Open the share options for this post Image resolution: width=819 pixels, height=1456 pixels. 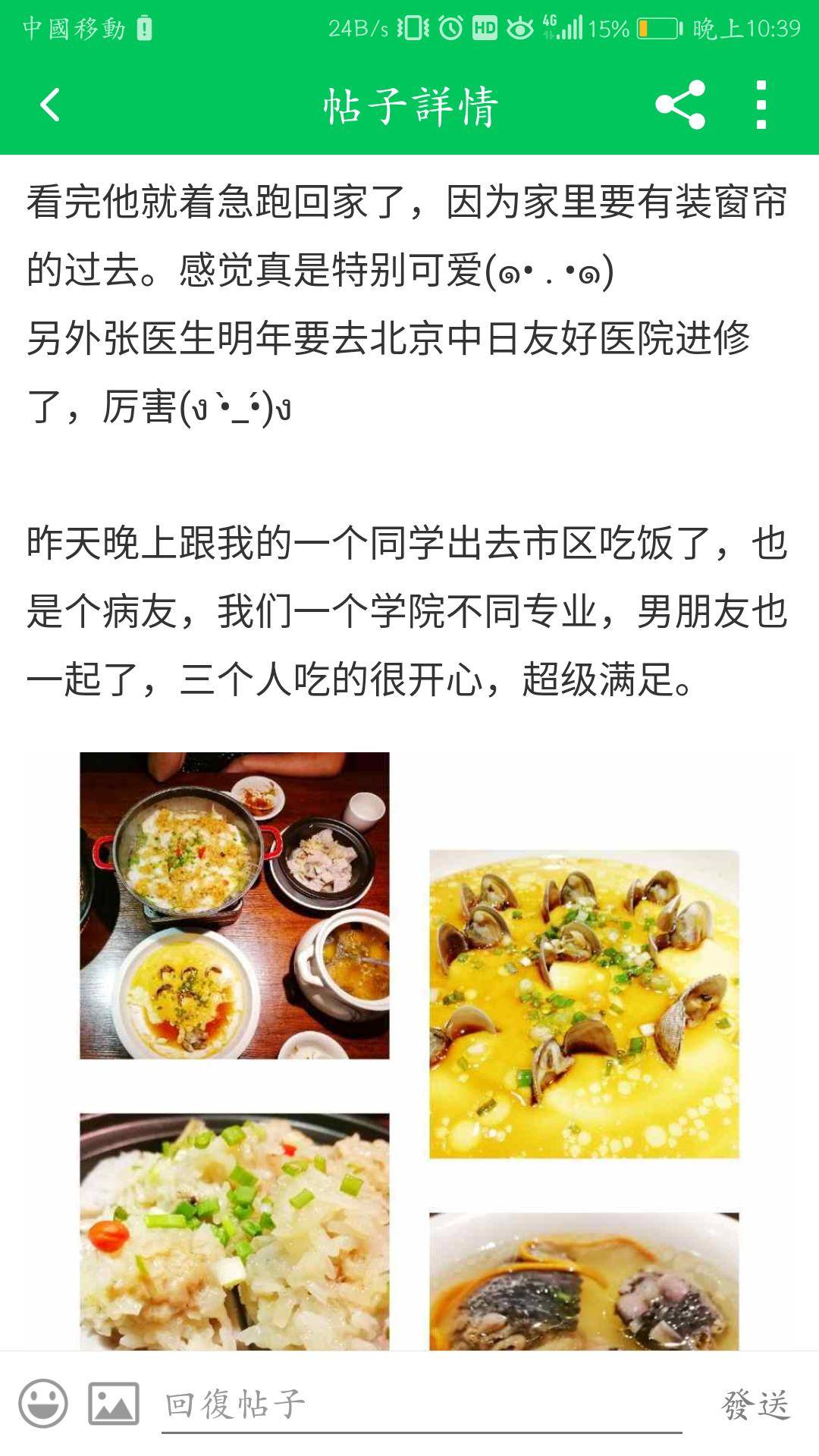[680, 106]
